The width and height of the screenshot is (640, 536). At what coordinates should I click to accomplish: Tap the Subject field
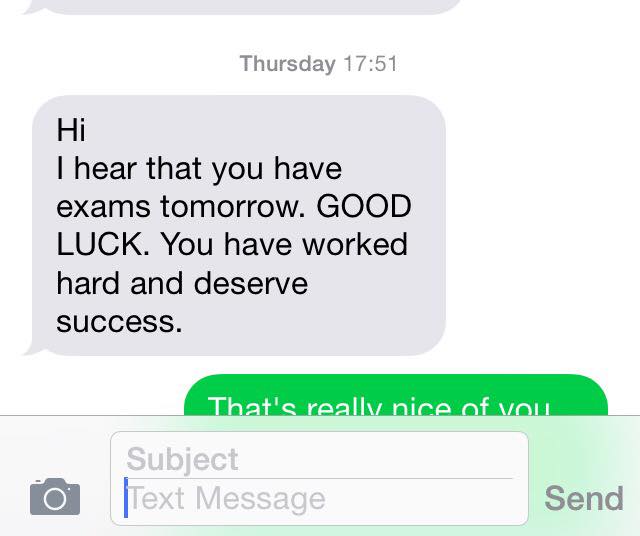point(318,459)
